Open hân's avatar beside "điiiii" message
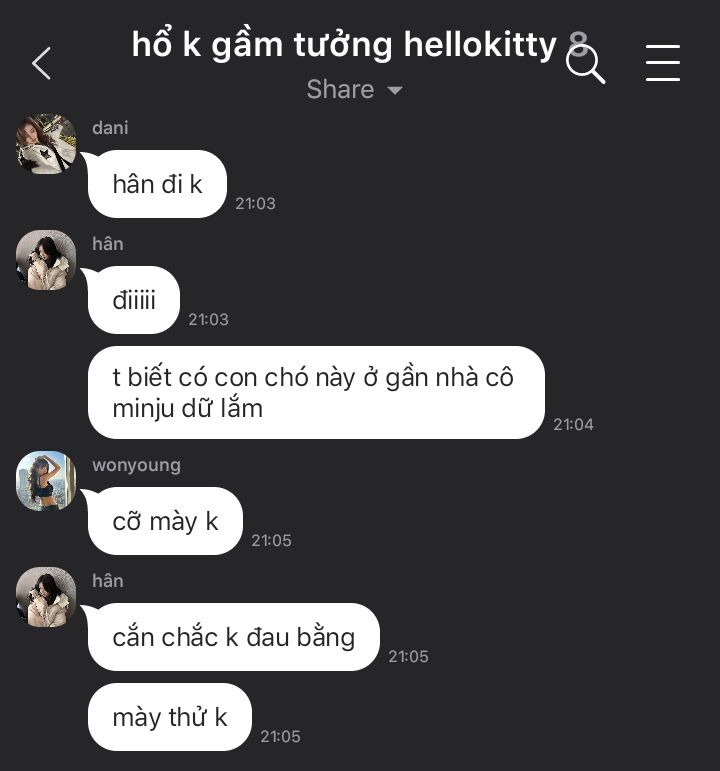 (46, 260)
